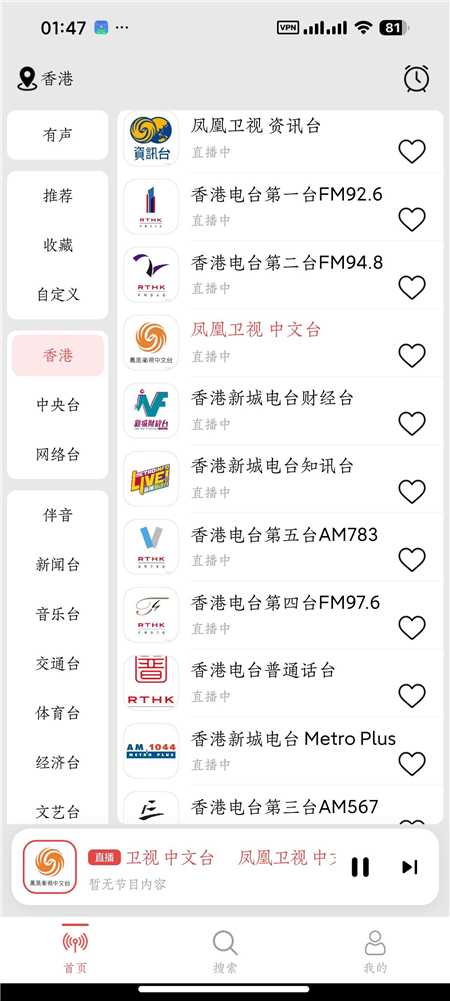Screen dimensions: 450x1001
Task: Open the now-playing station cover
Action: [50, 867]
